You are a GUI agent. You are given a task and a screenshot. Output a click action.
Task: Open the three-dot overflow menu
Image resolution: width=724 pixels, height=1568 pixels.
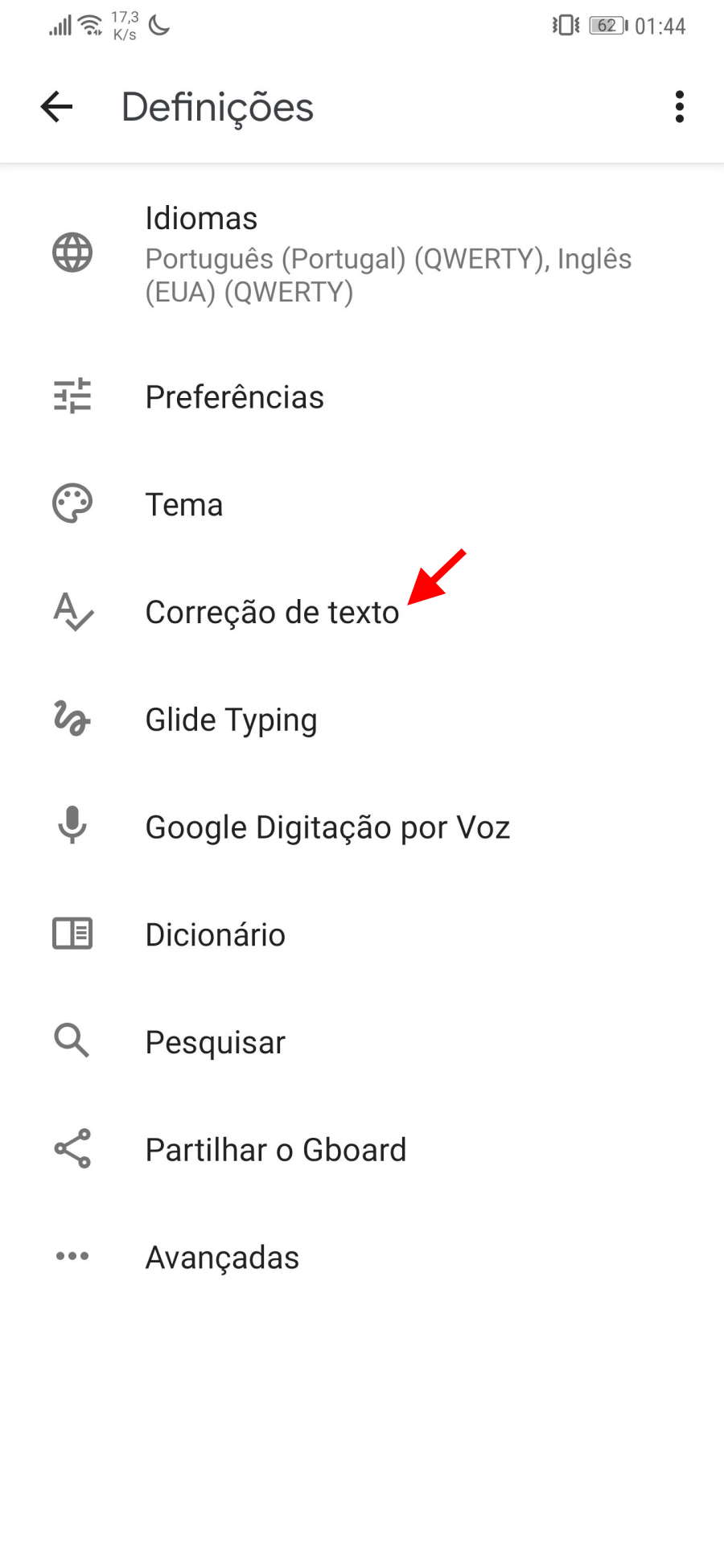tap(680, 107)
